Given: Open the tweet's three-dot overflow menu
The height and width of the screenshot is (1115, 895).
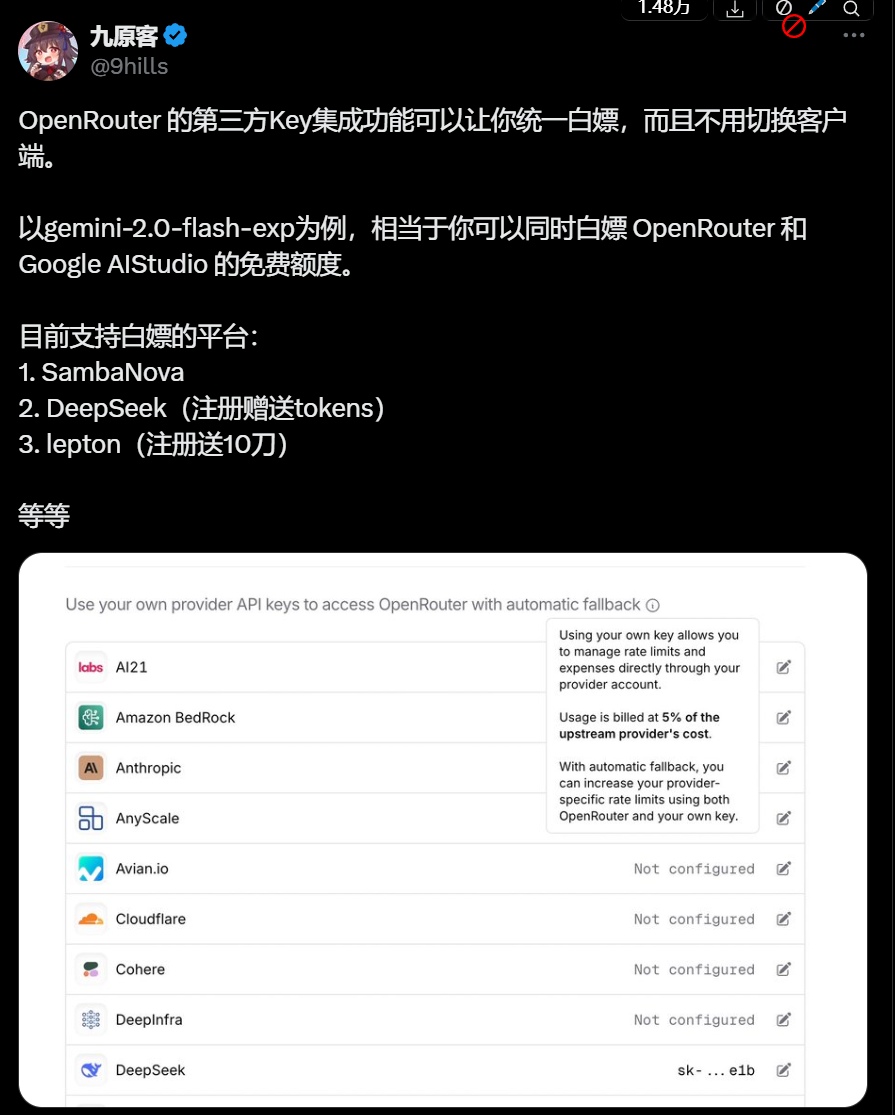Looking at the screenshot, I should click(853, 35).
